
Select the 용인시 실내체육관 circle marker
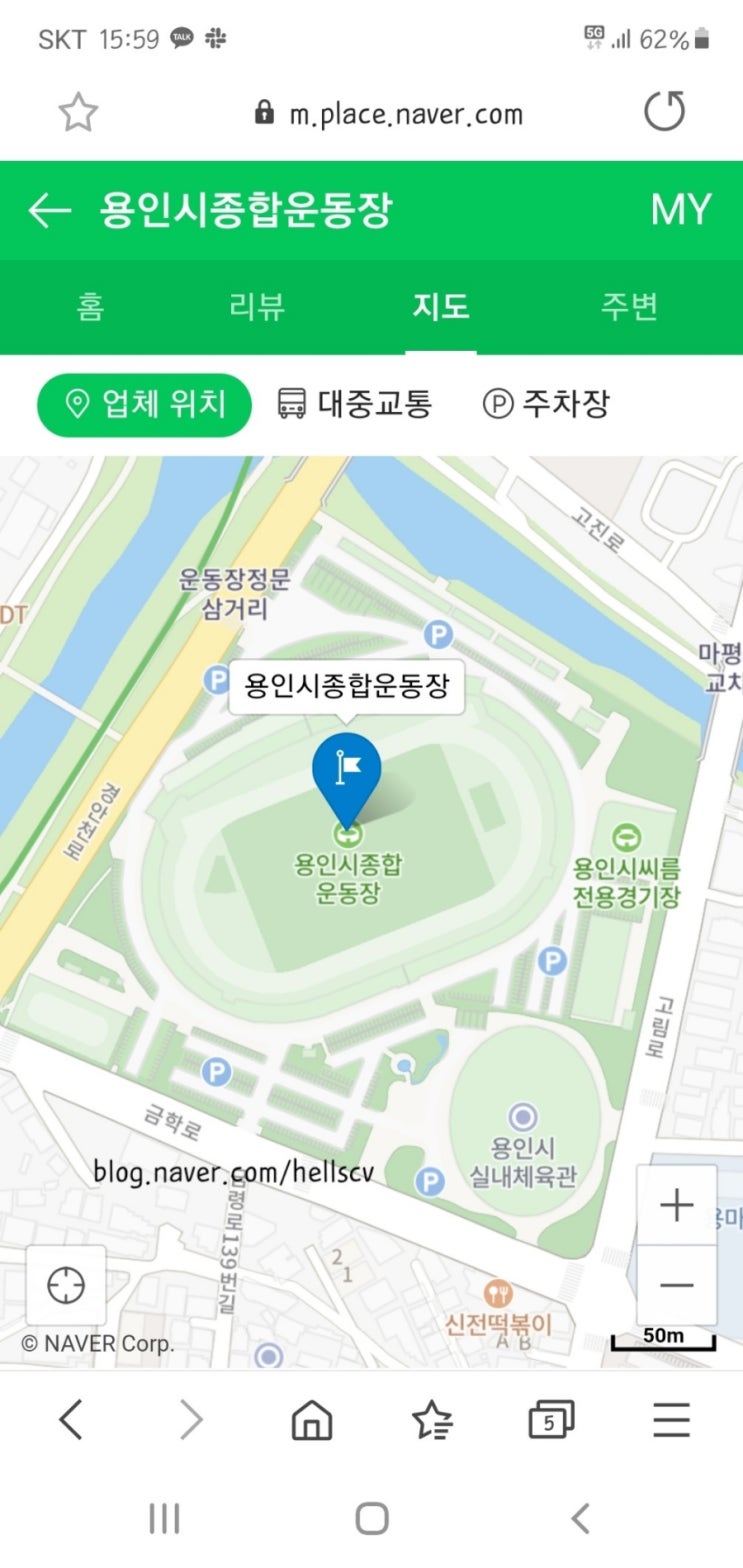click(525, 1117)
